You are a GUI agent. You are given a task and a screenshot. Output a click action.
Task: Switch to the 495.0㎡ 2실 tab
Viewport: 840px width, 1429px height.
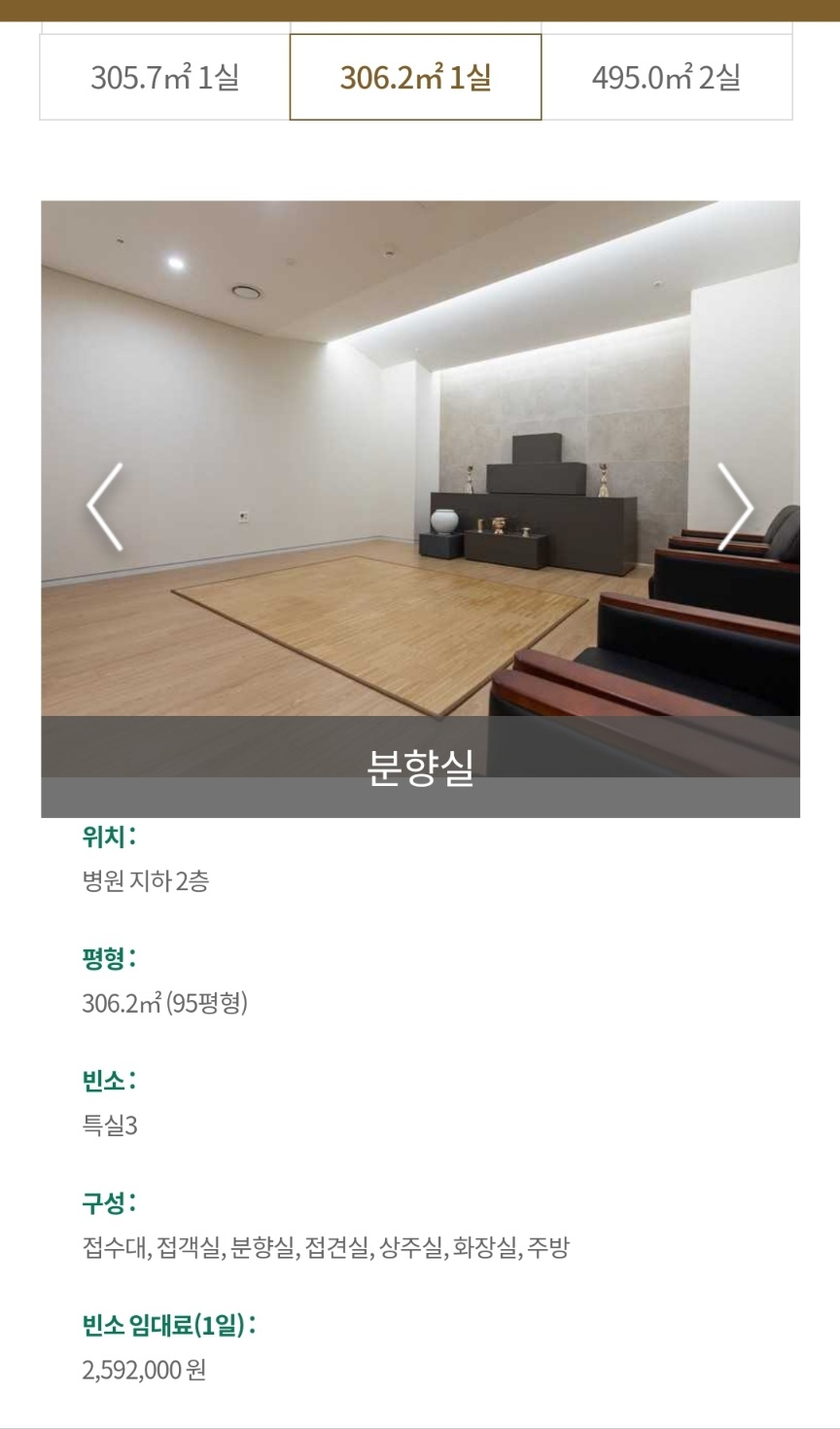click(x=667, y=77)
